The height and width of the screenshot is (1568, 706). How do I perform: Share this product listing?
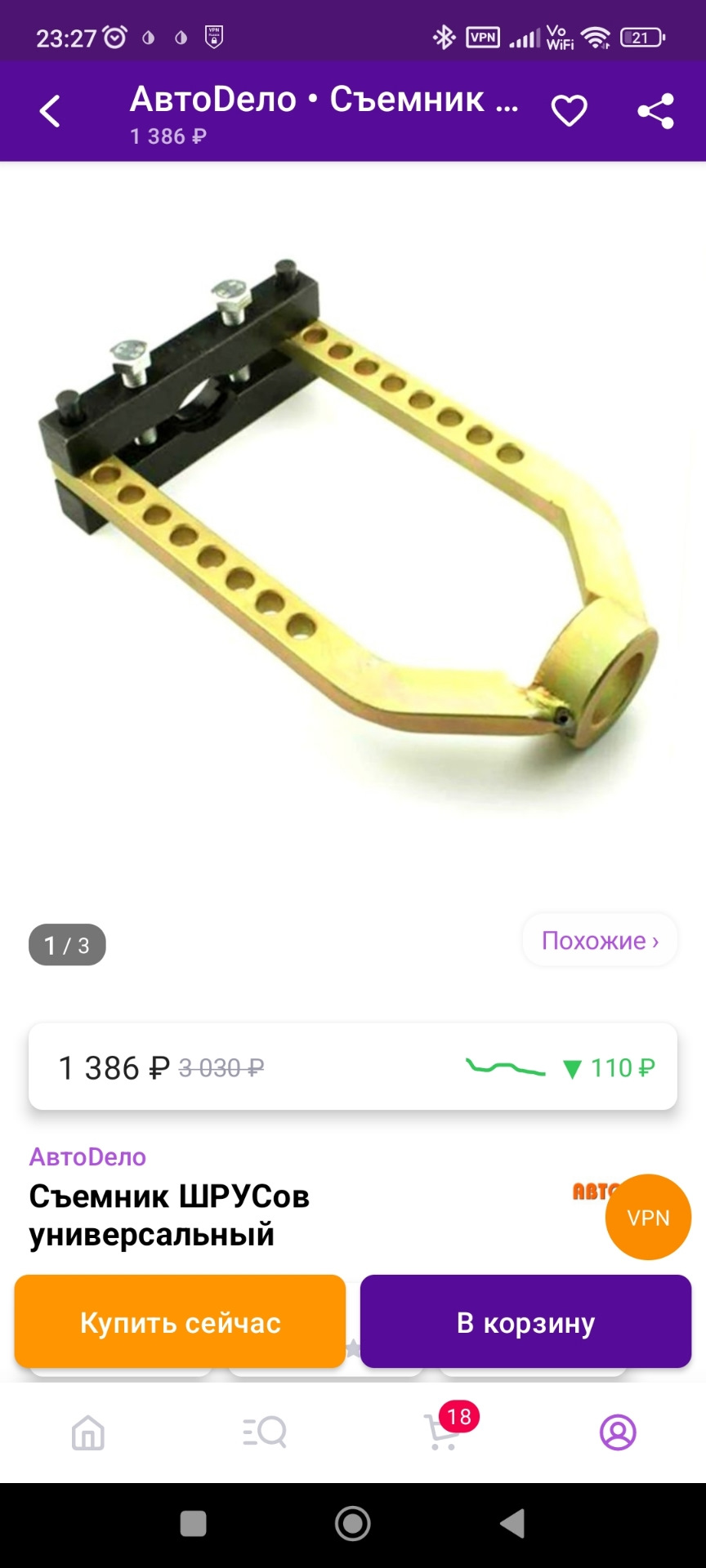click(x=655, y=111)
